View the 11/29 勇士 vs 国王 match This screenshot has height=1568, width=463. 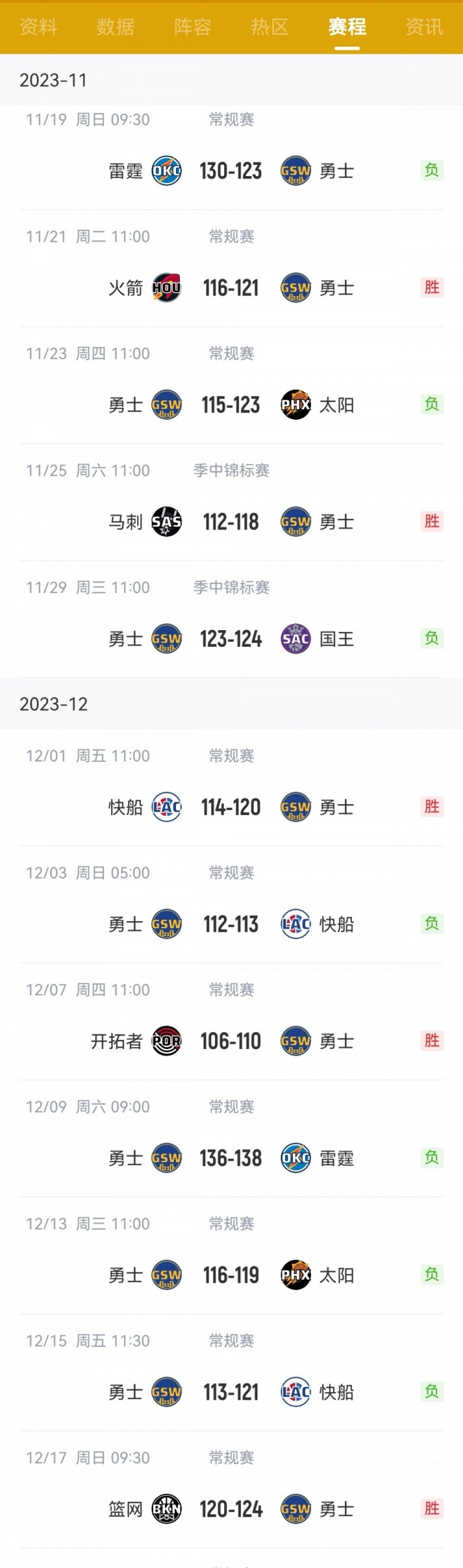231,639
